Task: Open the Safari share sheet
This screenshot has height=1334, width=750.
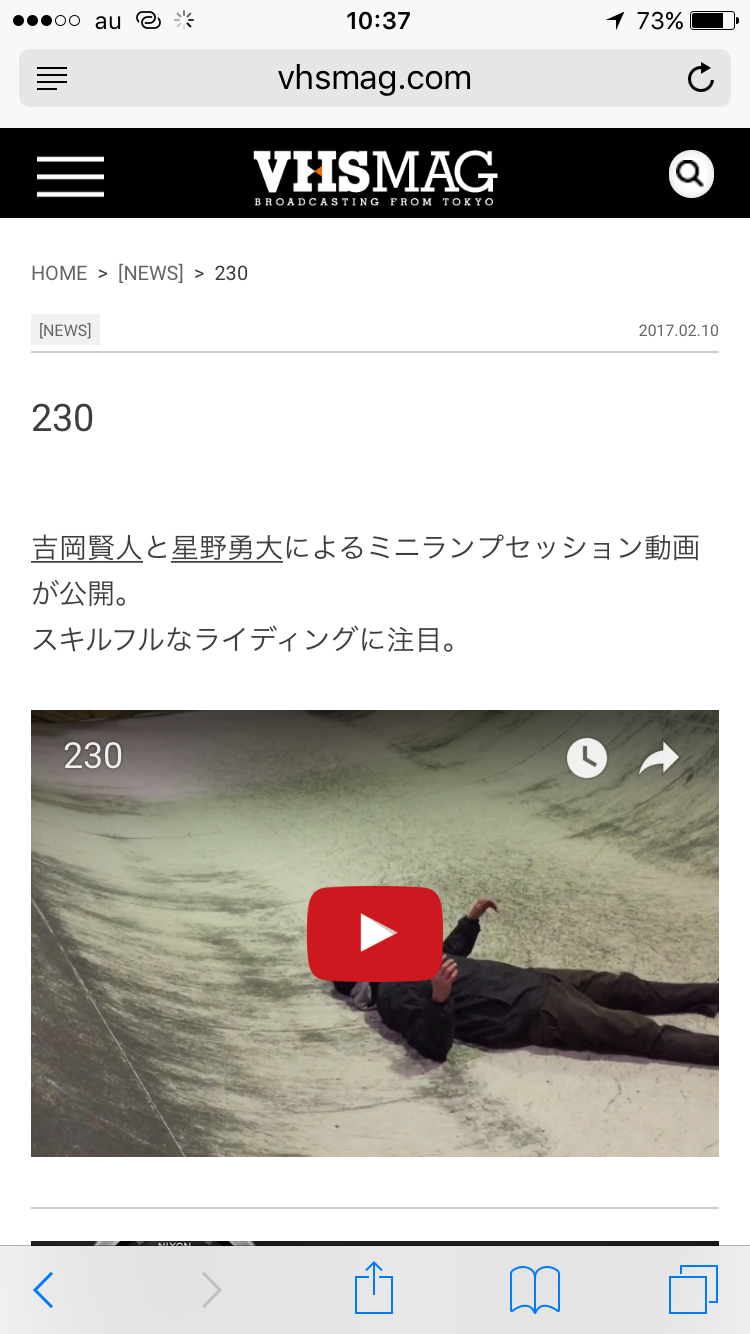Action: [x=374, y=1288]
